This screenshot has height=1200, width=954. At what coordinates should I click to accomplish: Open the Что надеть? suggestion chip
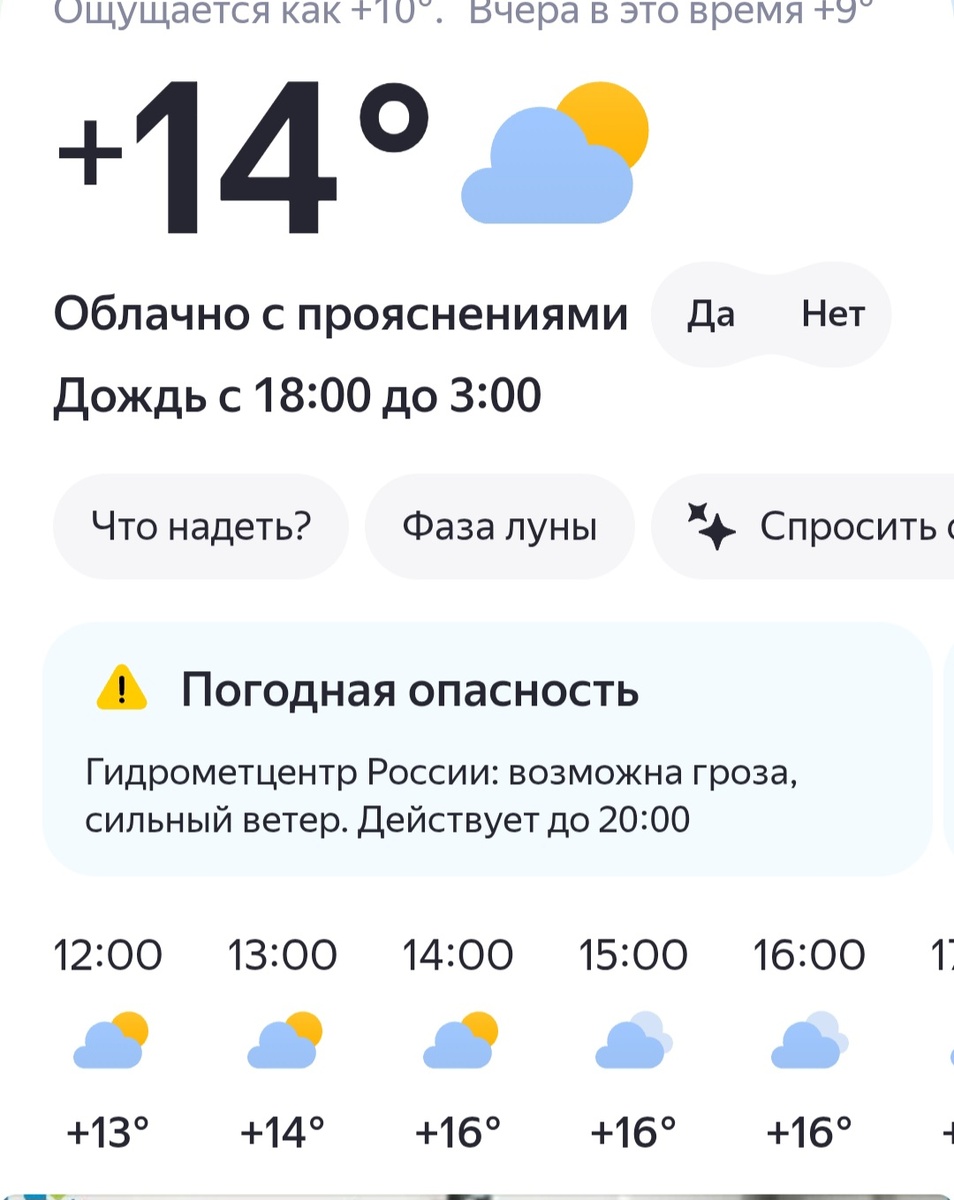pos(200,525)
